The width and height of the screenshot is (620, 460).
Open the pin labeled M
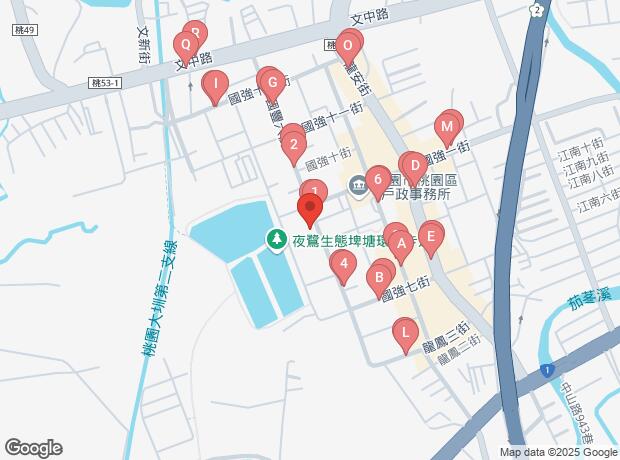[448, 126]
